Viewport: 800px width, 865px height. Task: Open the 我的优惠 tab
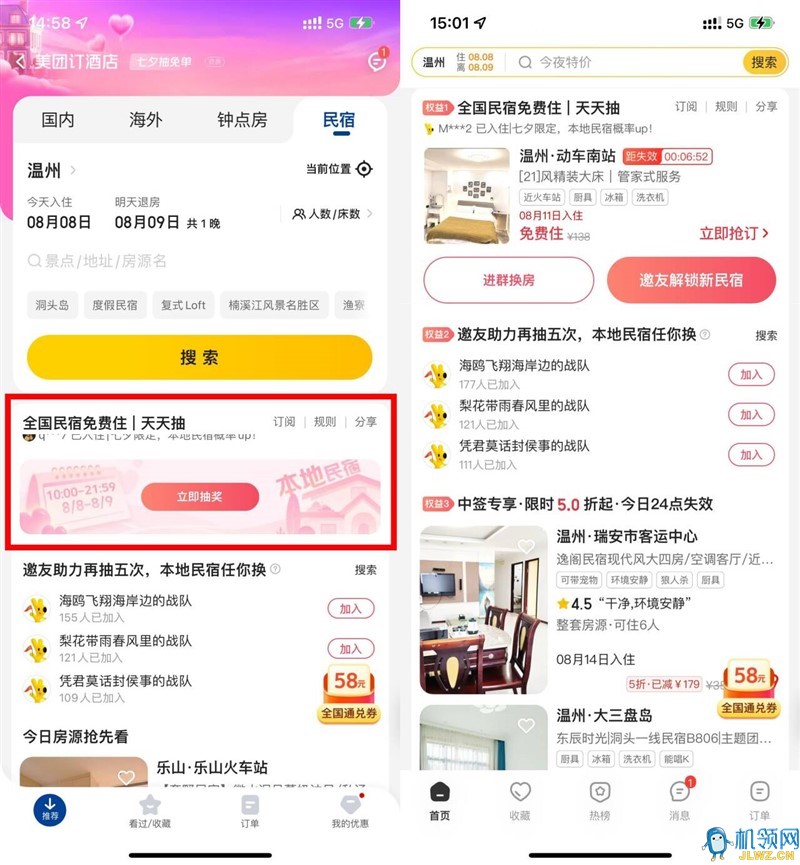pyautogui.click(x=350, y=810)
